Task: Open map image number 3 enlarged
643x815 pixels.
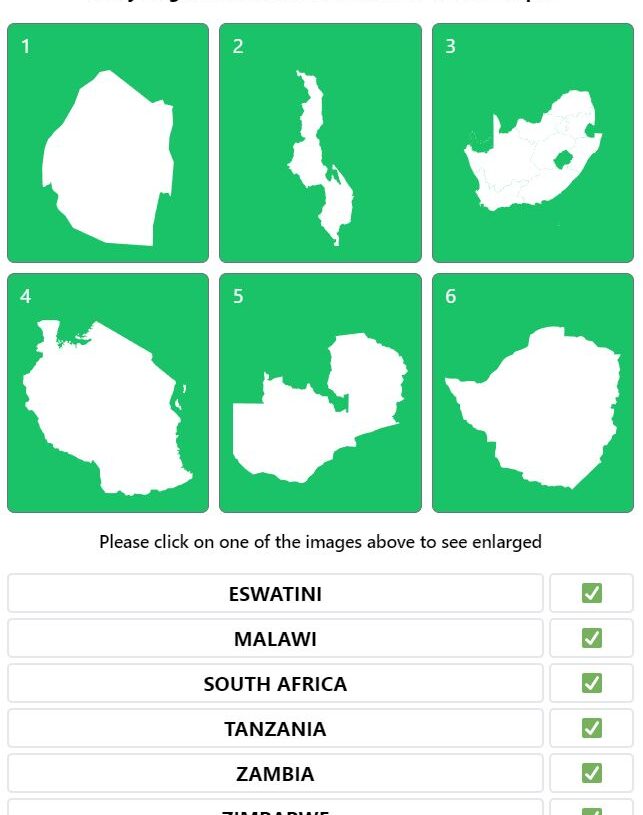Action: click(533, 143)
